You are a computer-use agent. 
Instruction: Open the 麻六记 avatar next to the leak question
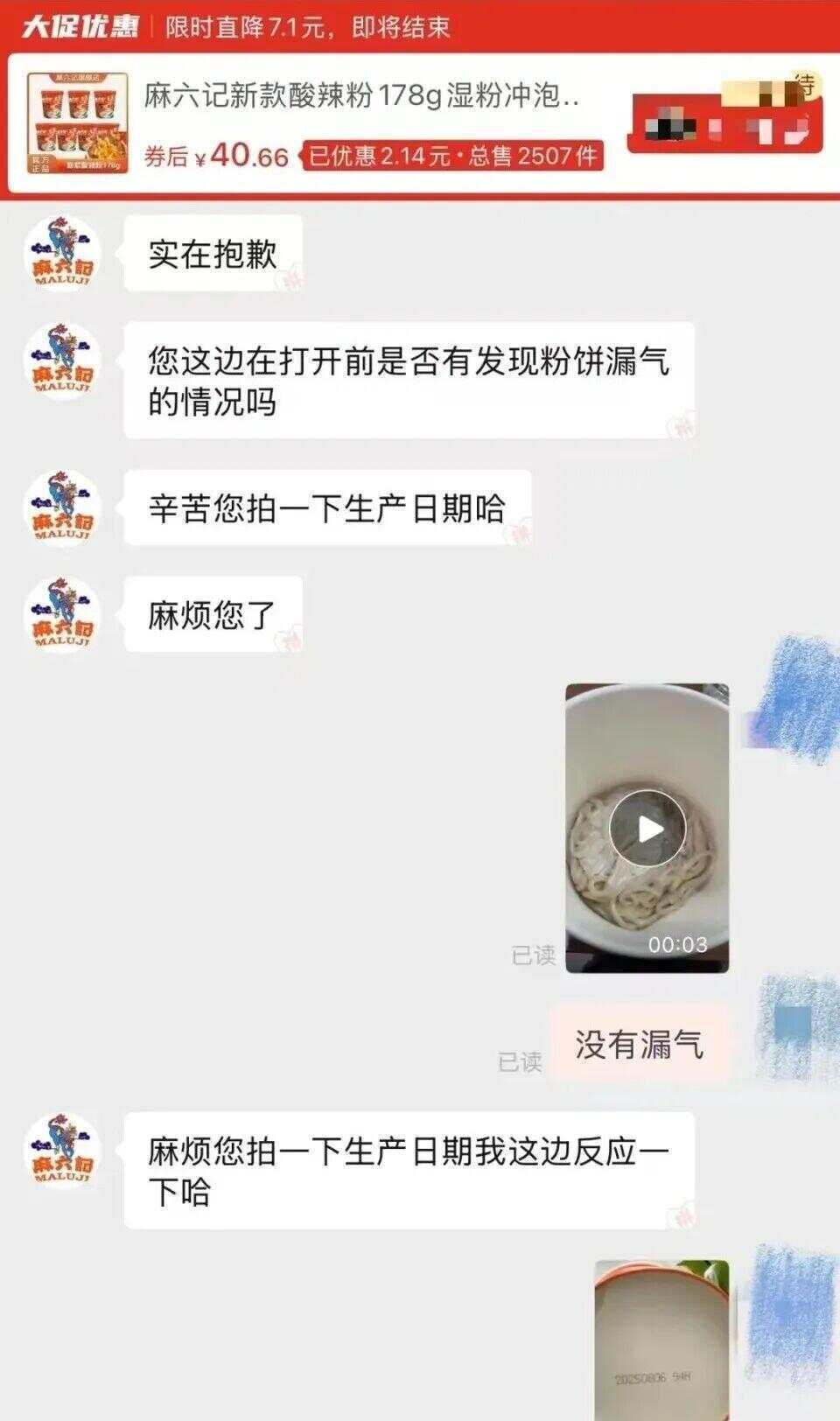(x=63, y=360)
